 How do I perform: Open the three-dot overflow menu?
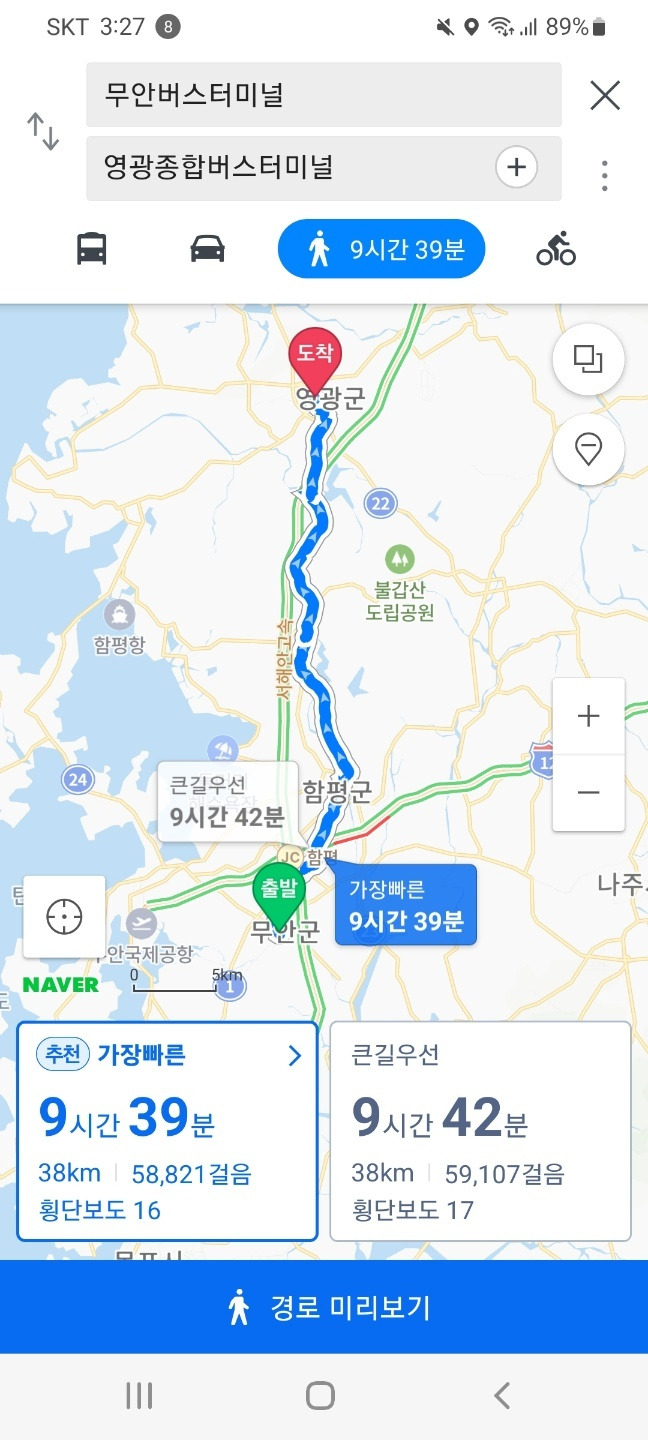tap(605, 175)
